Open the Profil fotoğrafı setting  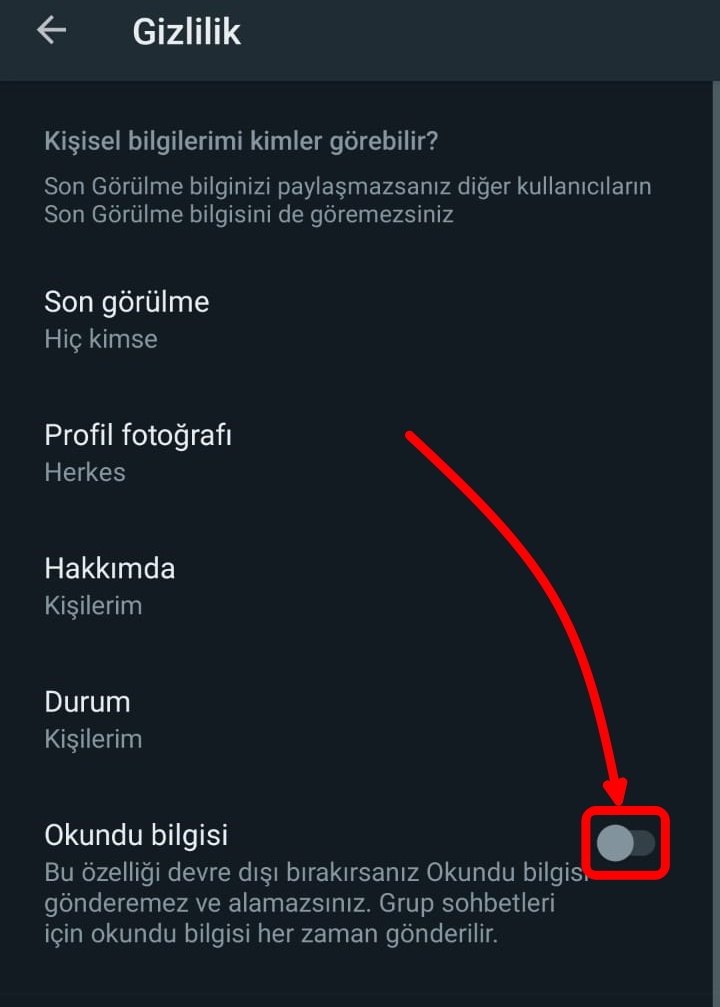tap(137, 435)
